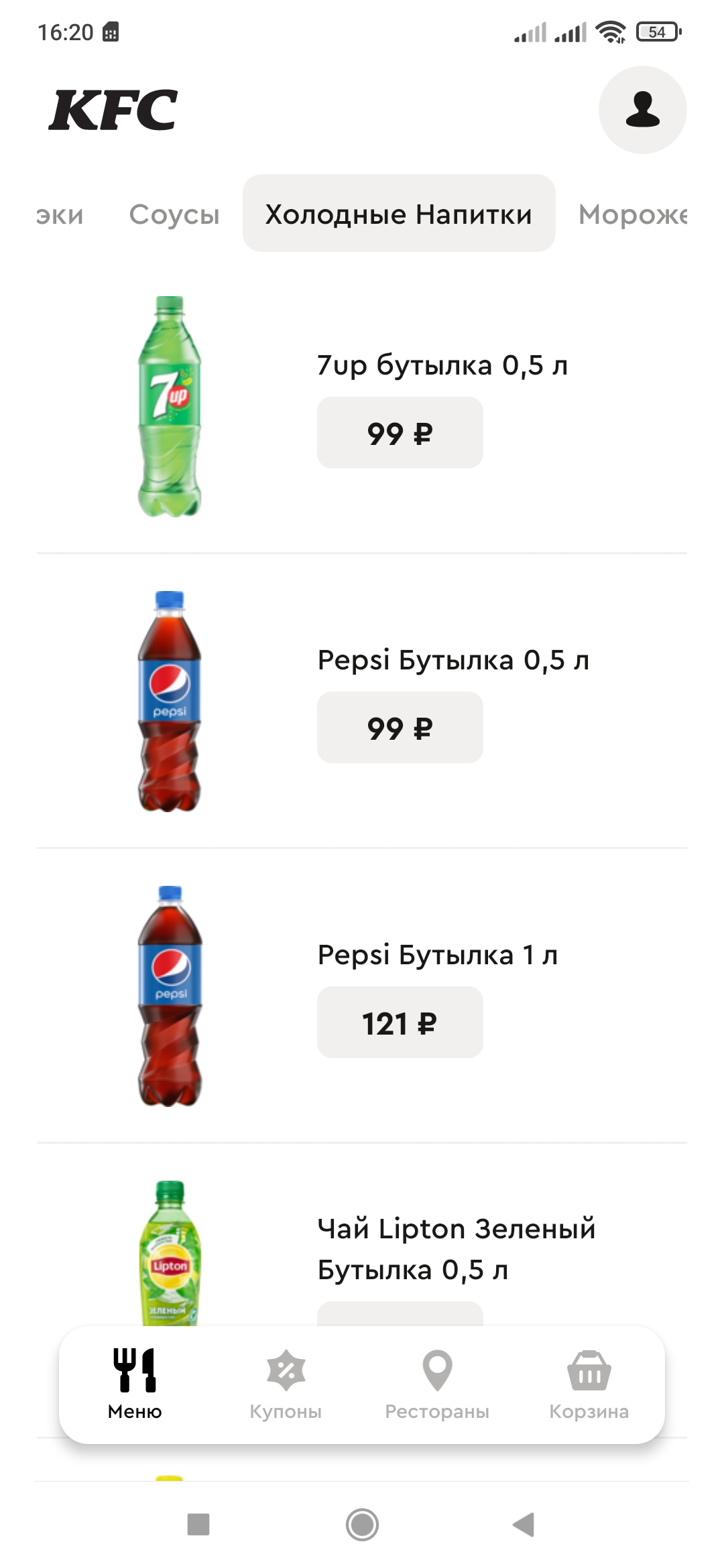Go to the Меню tab
Screen dimensions: 724x1568
135,1384
